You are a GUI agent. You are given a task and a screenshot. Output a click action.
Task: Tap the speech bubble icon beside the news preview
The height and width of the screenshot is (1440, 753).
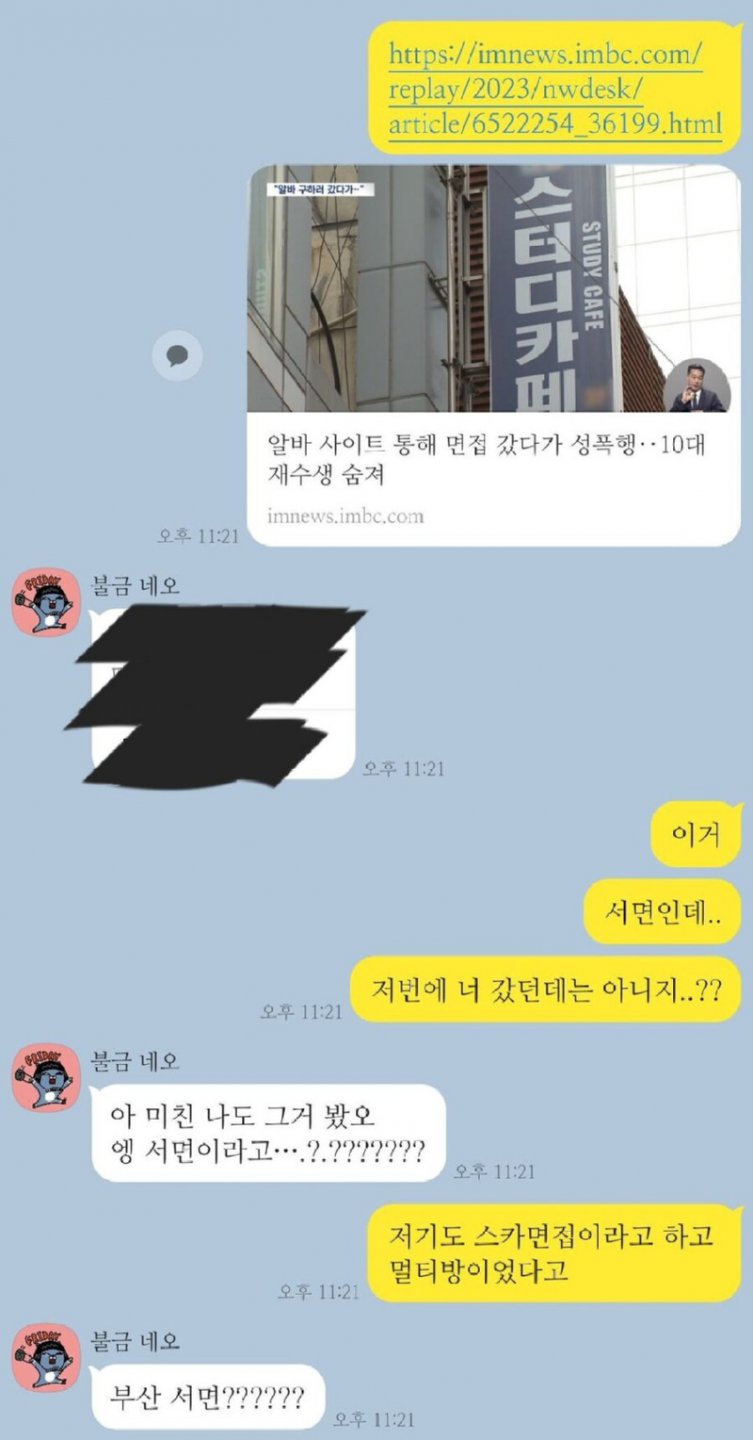(178, 356)
